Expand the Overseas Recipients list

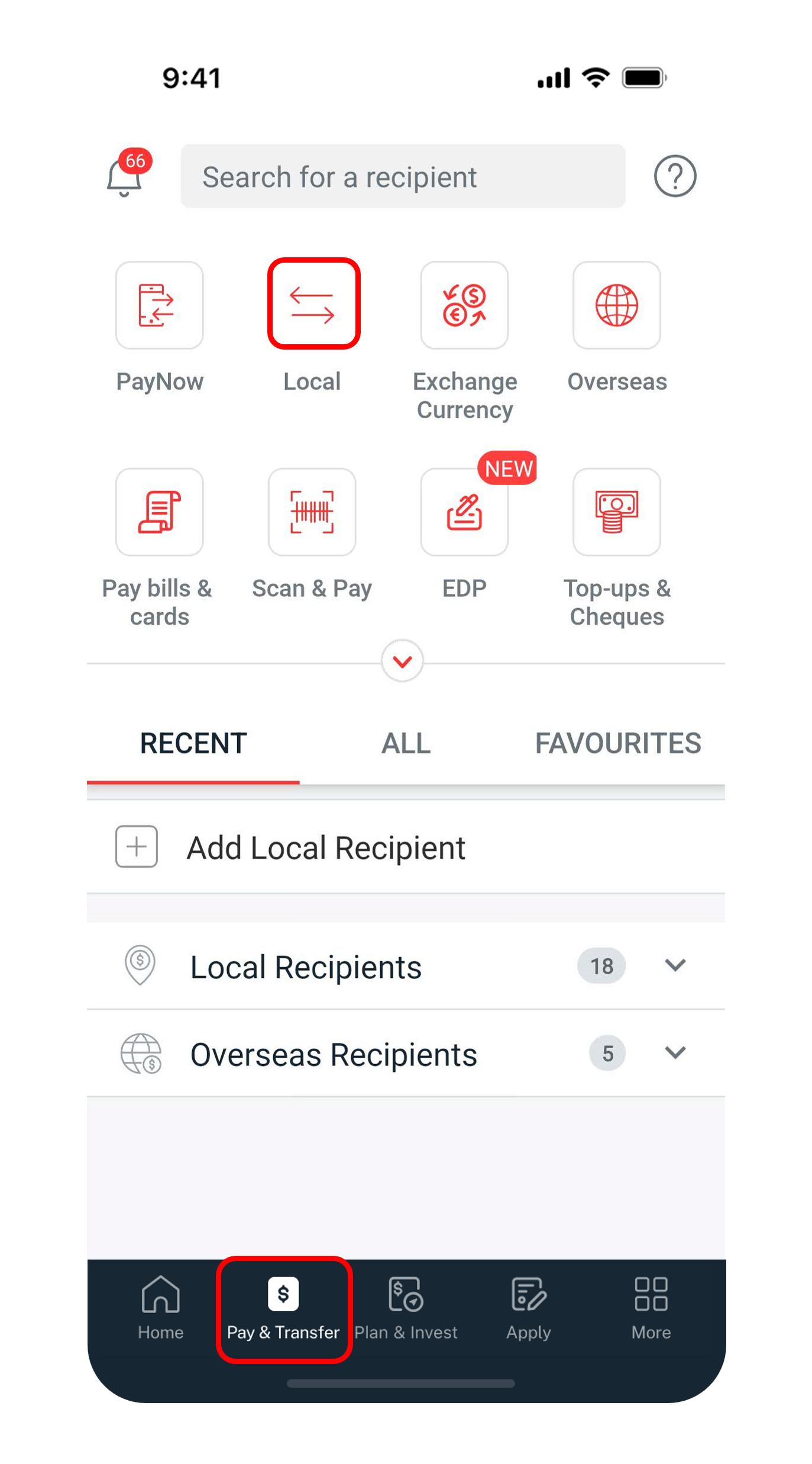(x=674, y=1053)
